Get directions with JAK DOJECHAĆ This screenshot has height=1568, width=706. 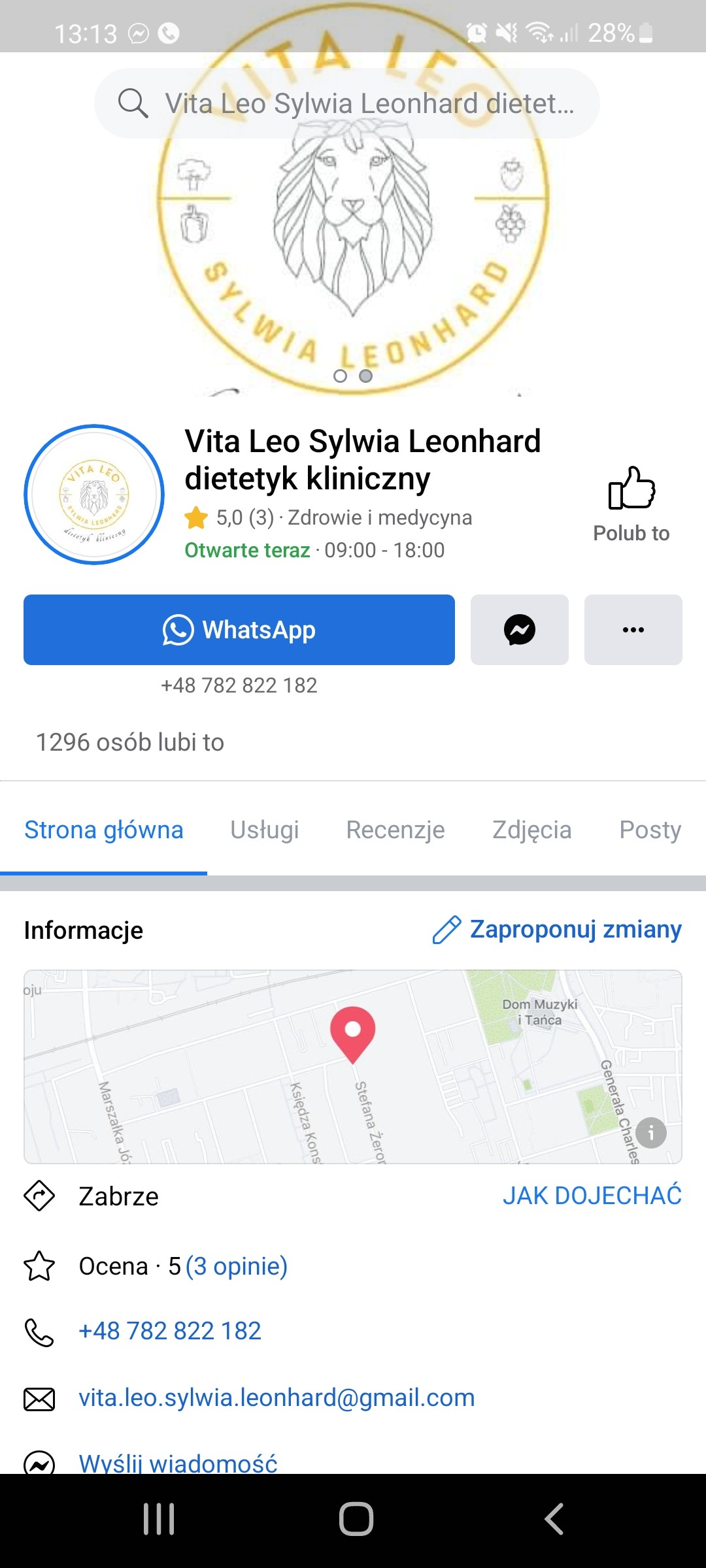pos(592,1196)
